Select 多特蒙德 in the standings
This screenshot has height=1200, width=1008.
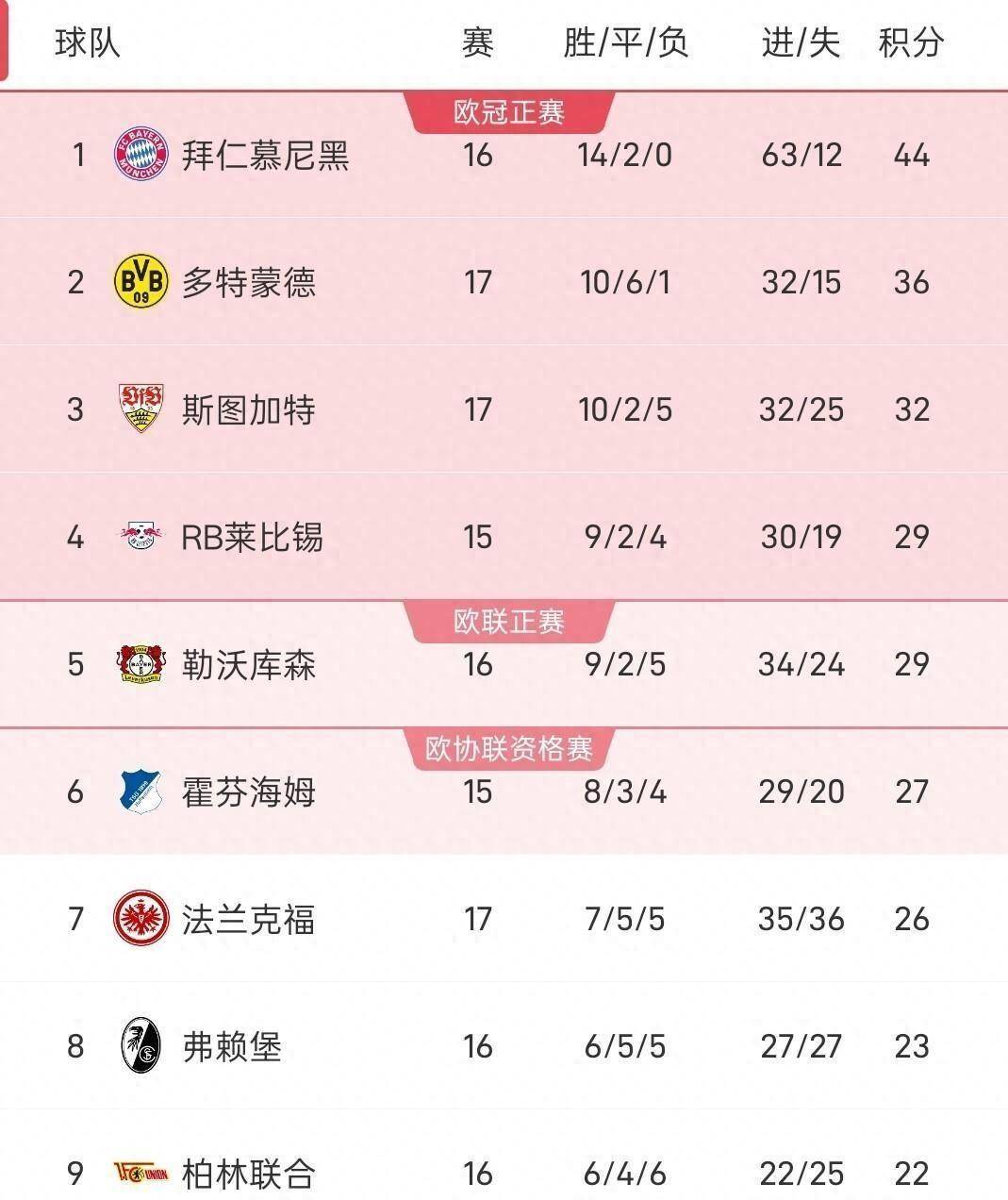tap(248, 282)
